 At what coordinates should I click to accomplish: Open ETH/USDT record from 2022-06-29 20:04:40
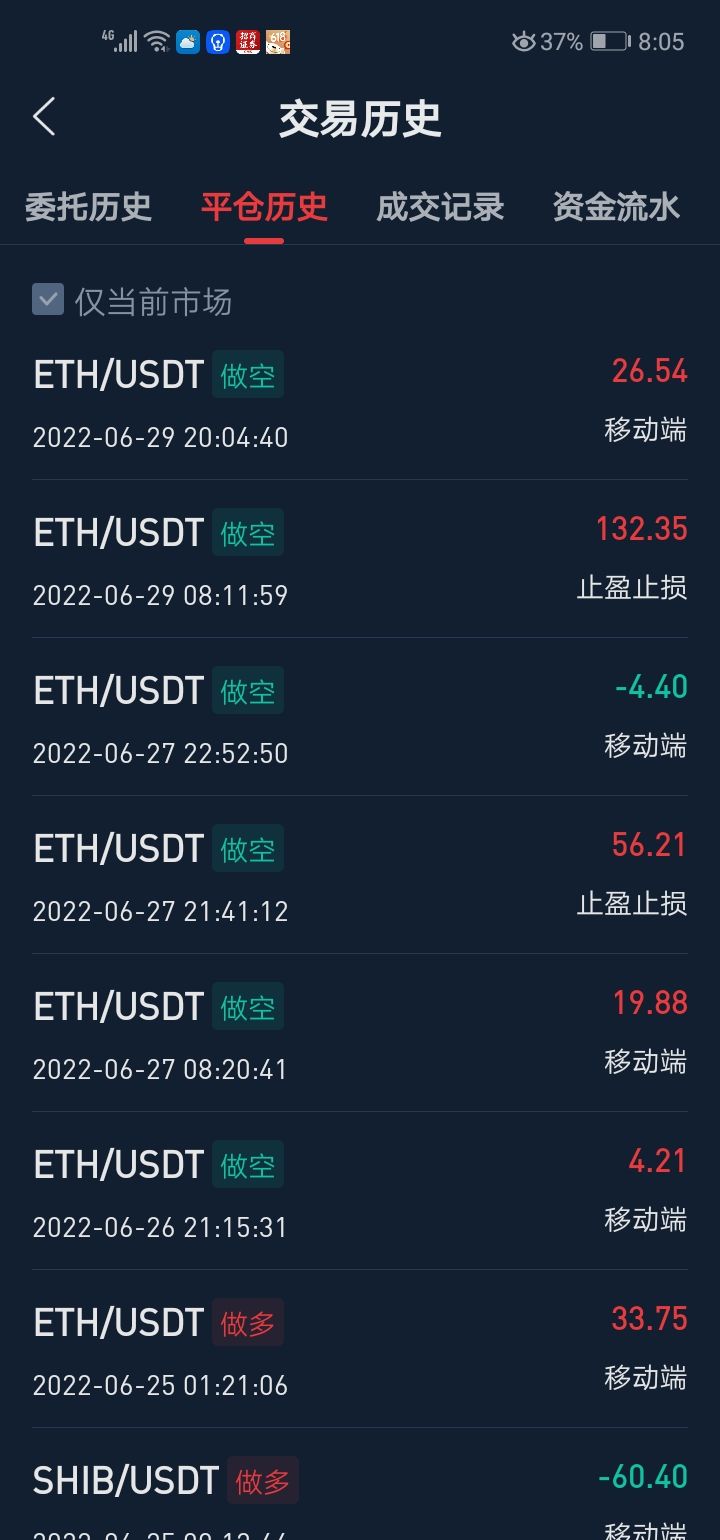(x=360, y=402)
